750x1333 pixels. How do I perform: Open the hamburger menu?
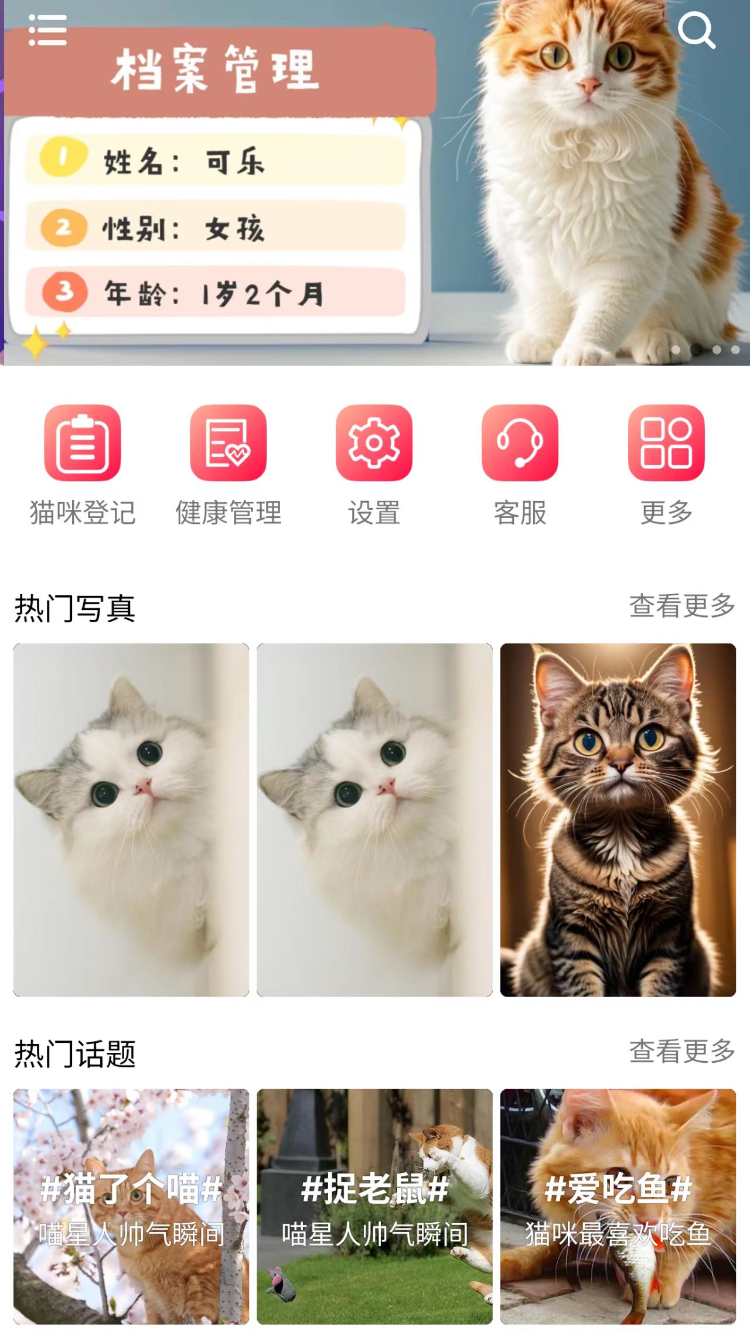click(x=47, y=30)
